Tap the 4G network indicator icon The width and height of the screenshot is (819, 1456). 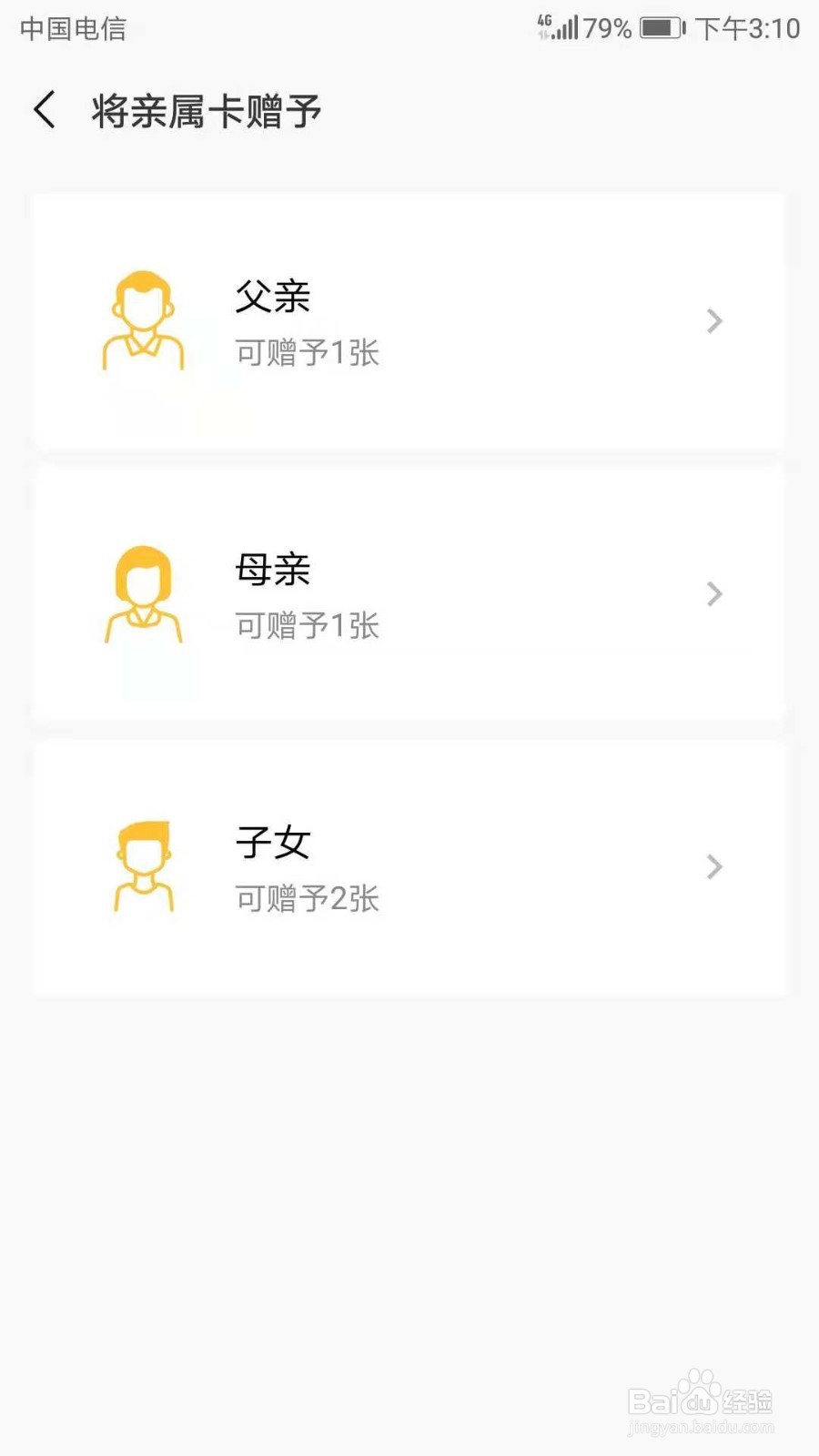[x=543, y=25]
